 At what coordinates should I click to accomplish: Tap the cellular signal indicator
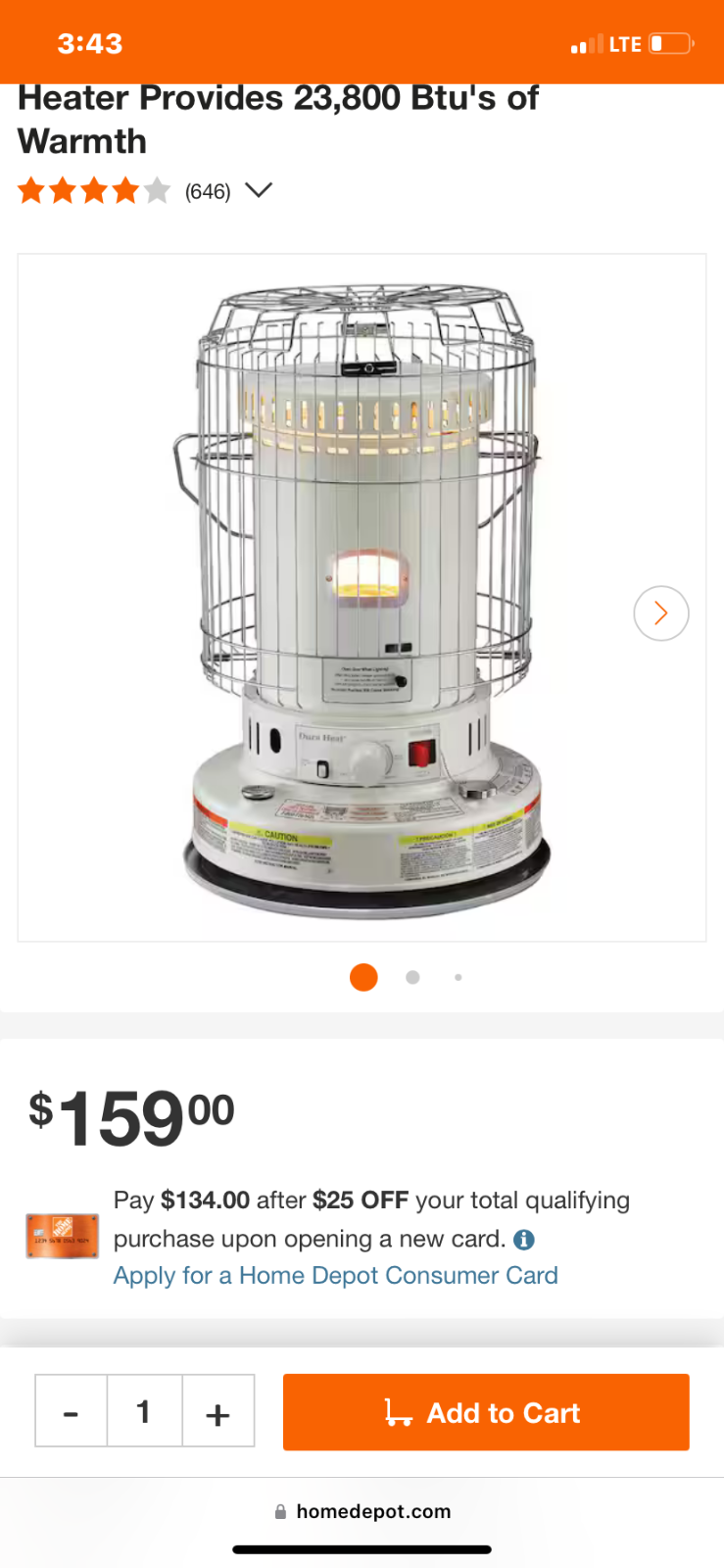pos(585,43)
